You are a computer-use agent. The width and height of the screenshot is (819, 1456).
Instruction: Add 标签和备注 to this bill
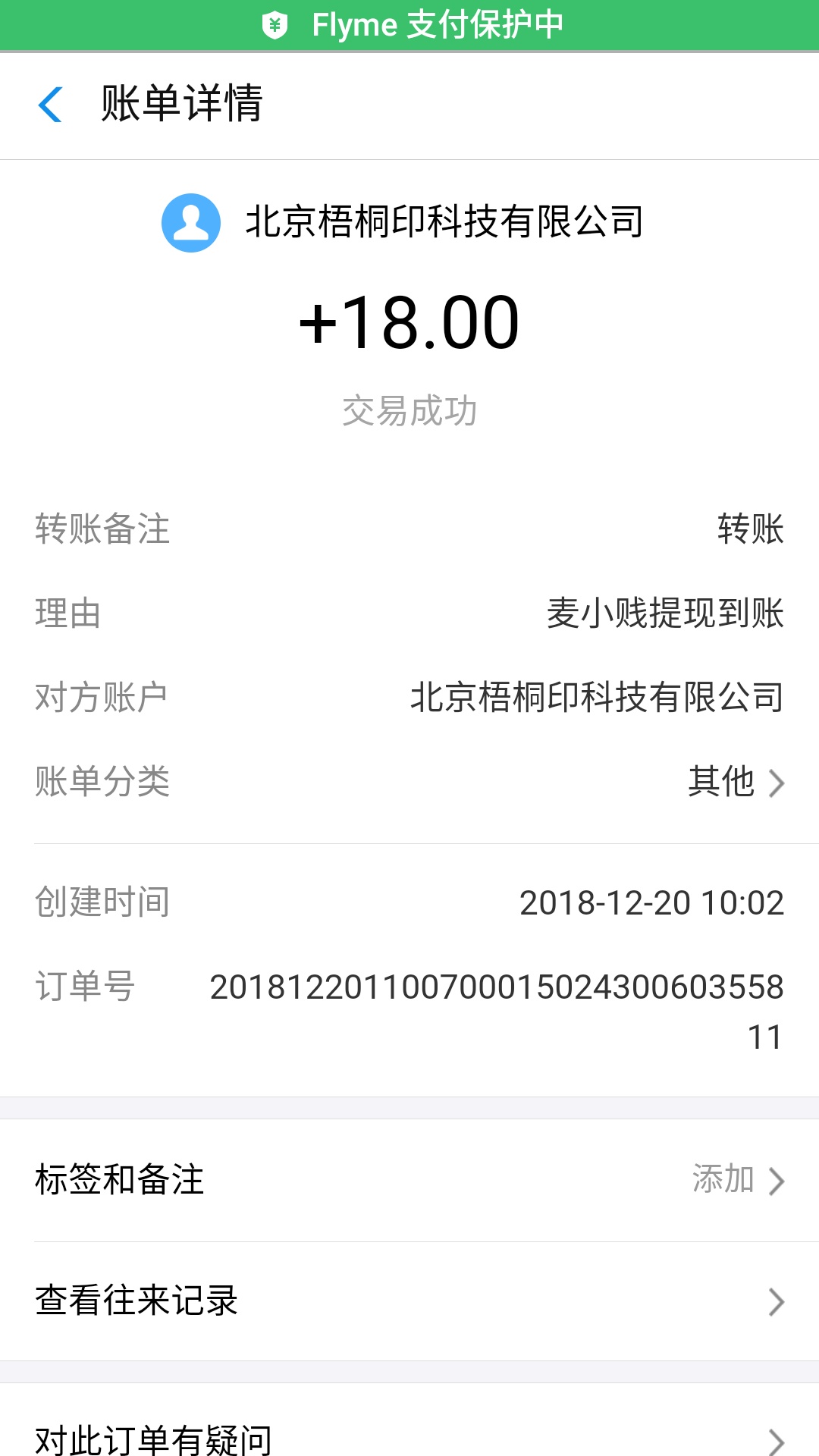[409, 1180]
